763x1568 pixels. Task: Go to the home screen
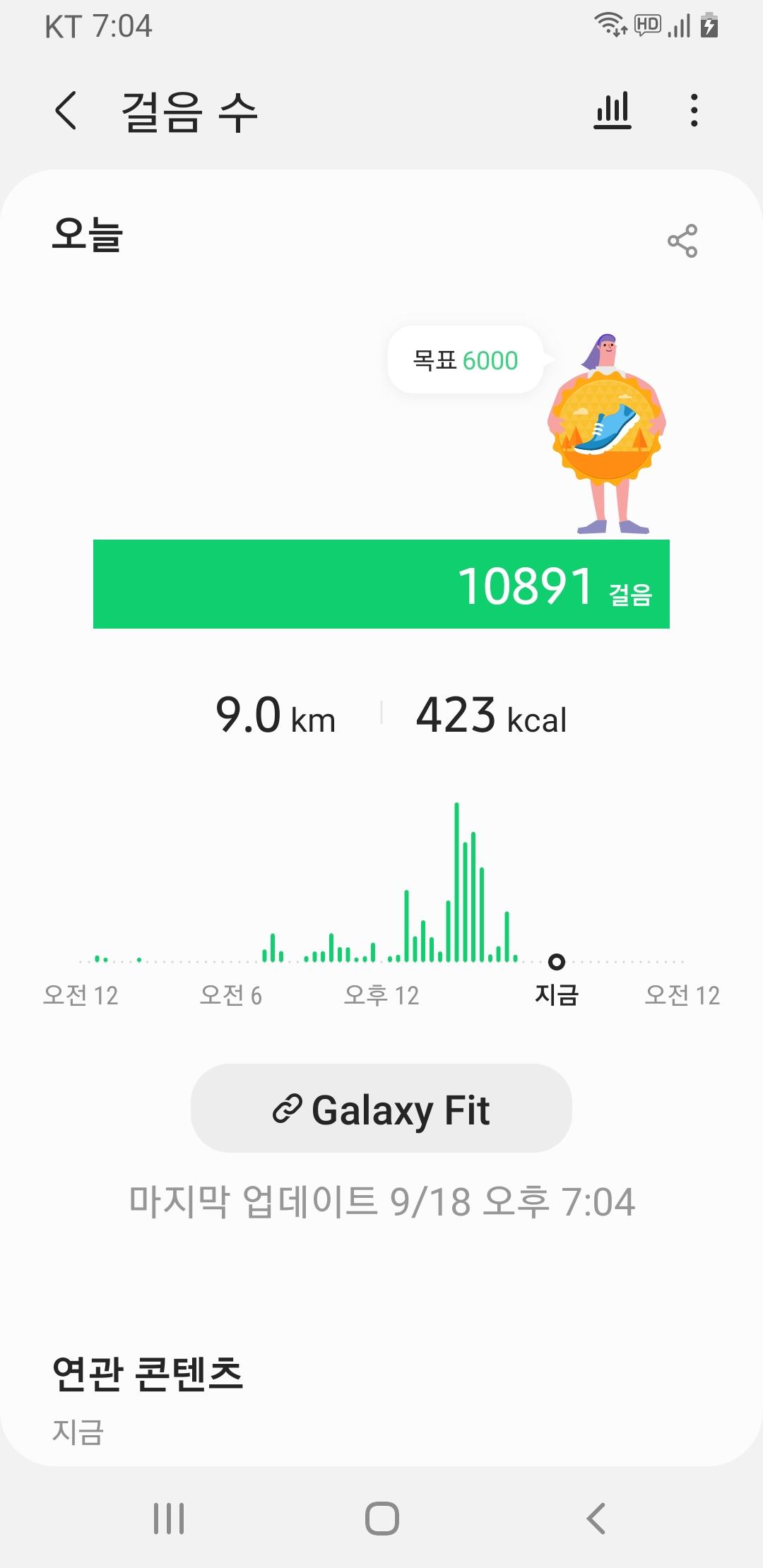click(x=381, y=1518)
